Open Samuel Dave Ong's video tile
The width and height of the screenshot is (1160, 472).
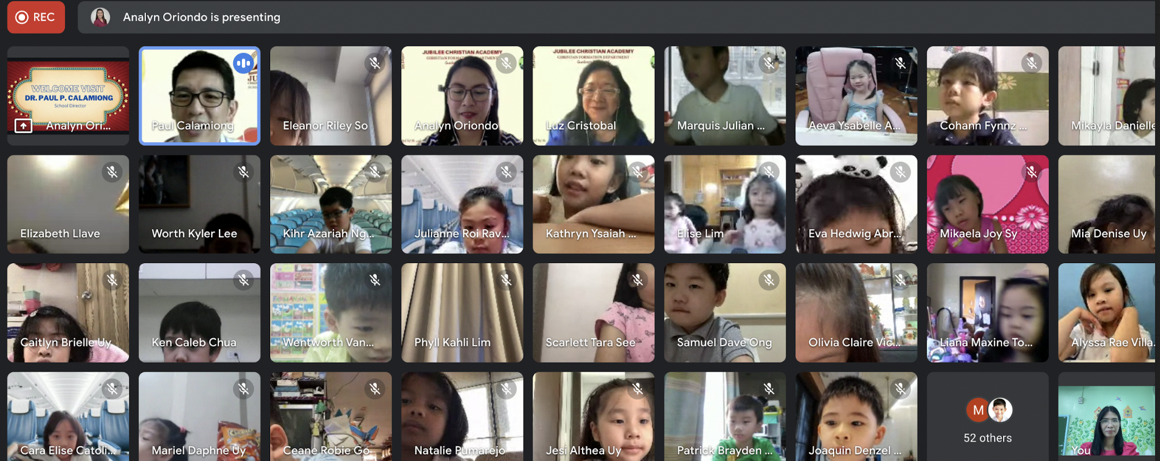724,312
